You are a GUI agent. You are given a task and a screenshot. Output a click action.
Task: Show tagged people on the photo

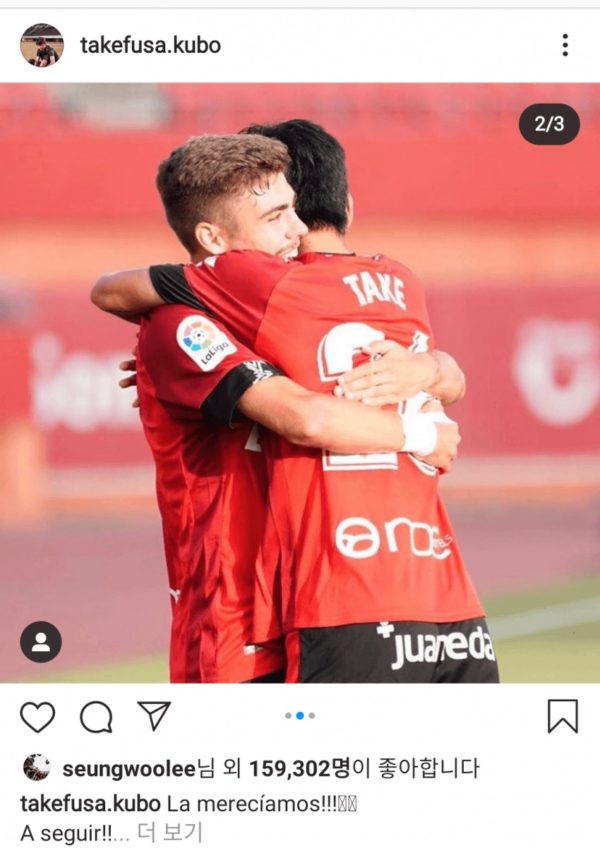point(41,642)
